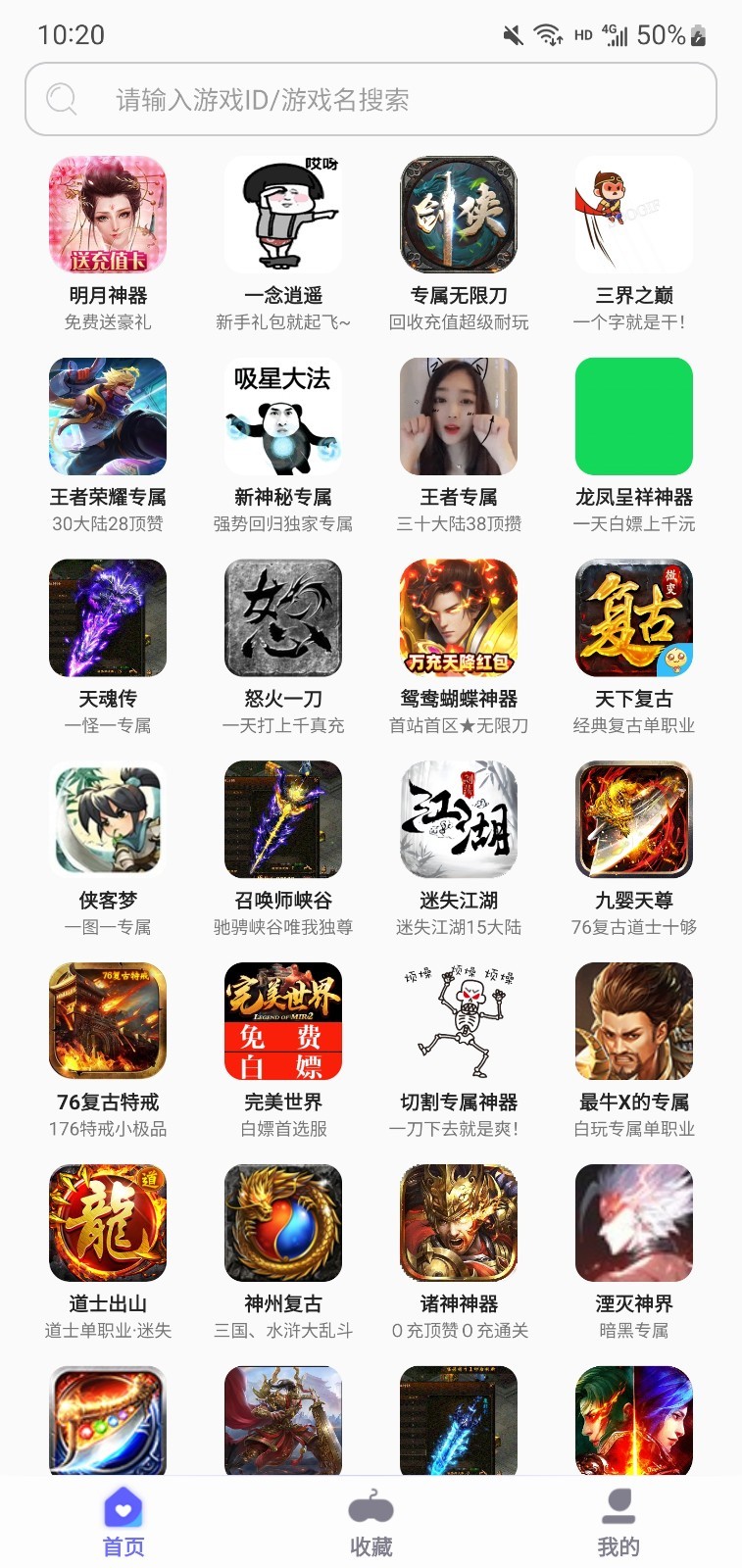742x1568 pixels.
Task: Open the 迷失江湖 game
Action: 459,820
